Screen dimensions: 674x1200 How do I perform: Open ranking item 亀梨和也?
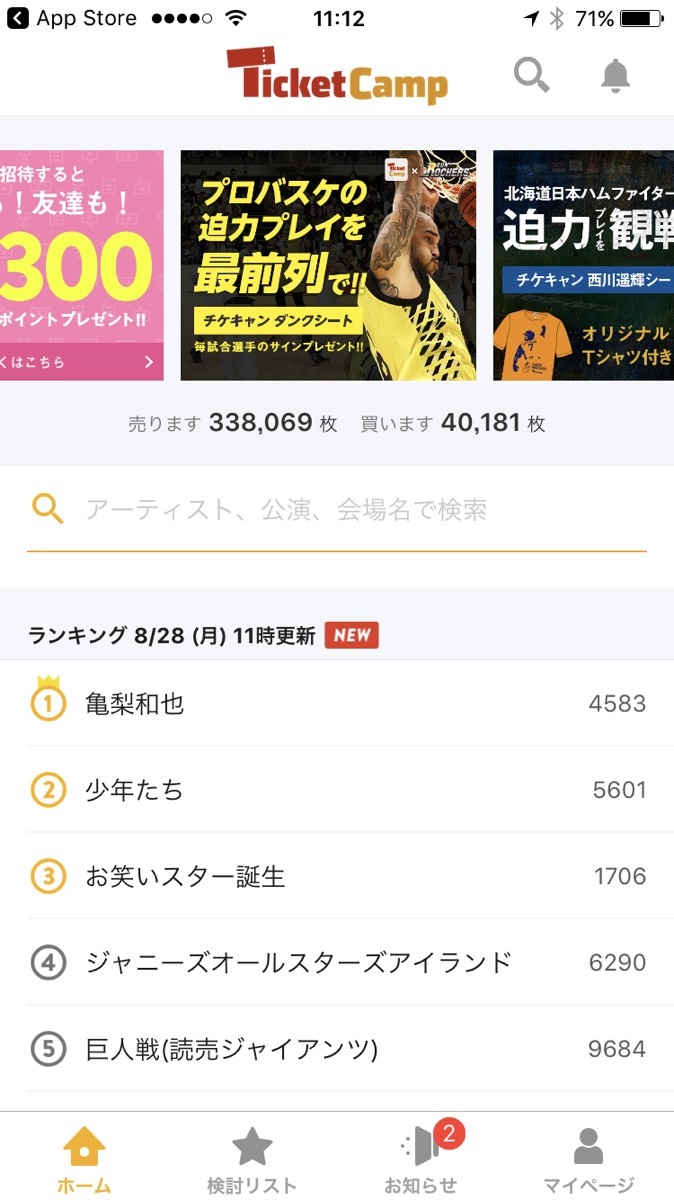coord(336,704)
